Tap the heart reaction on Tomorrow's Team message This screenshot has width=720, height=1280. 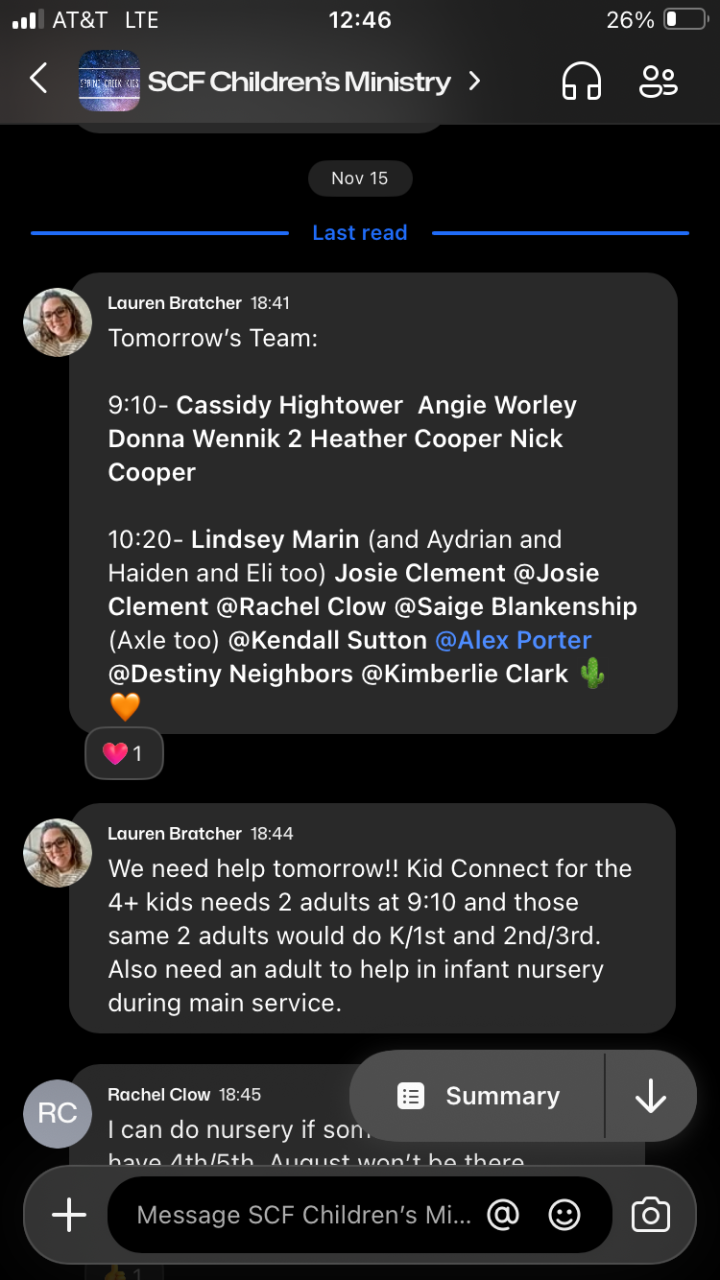[x=124, y=753]
